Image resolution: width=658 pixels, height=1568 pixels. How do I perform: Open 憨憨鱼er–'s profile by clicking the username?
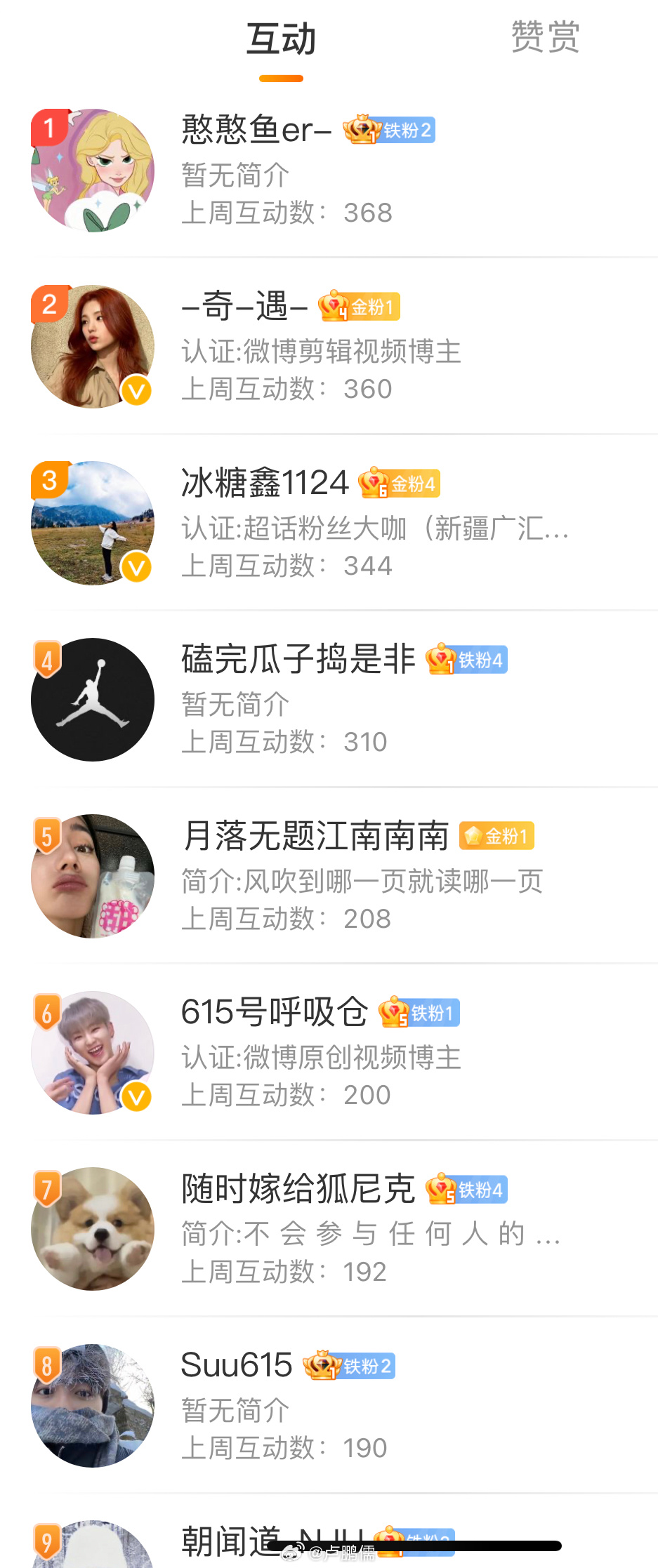tap(253, 131)
